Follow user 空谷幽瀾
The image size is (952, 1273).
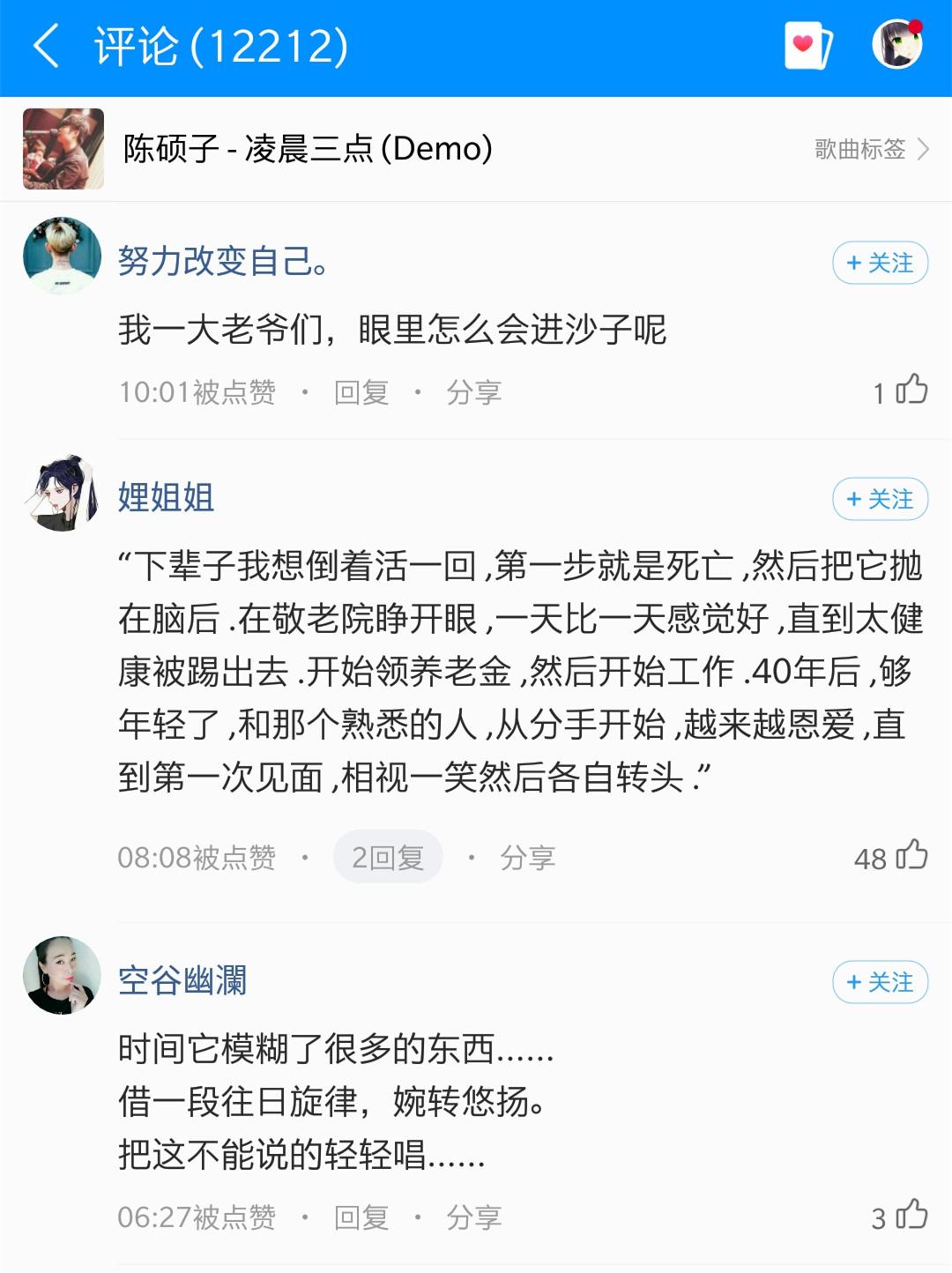pyautogui.click(x=880, y=982)
